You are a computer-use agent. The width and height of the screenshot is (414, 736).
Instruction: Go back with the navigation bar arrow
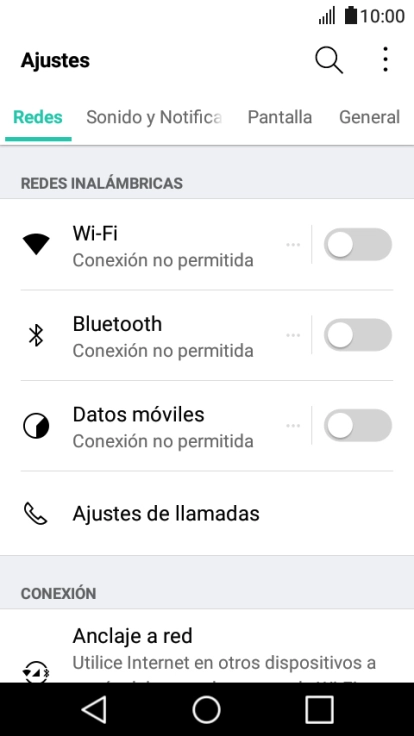[x=94, y=709]
